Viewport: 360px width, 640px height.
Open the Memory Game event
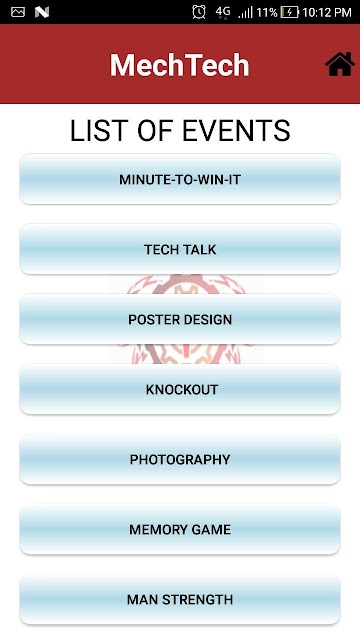pyautogui.click(x=180, y=529)
